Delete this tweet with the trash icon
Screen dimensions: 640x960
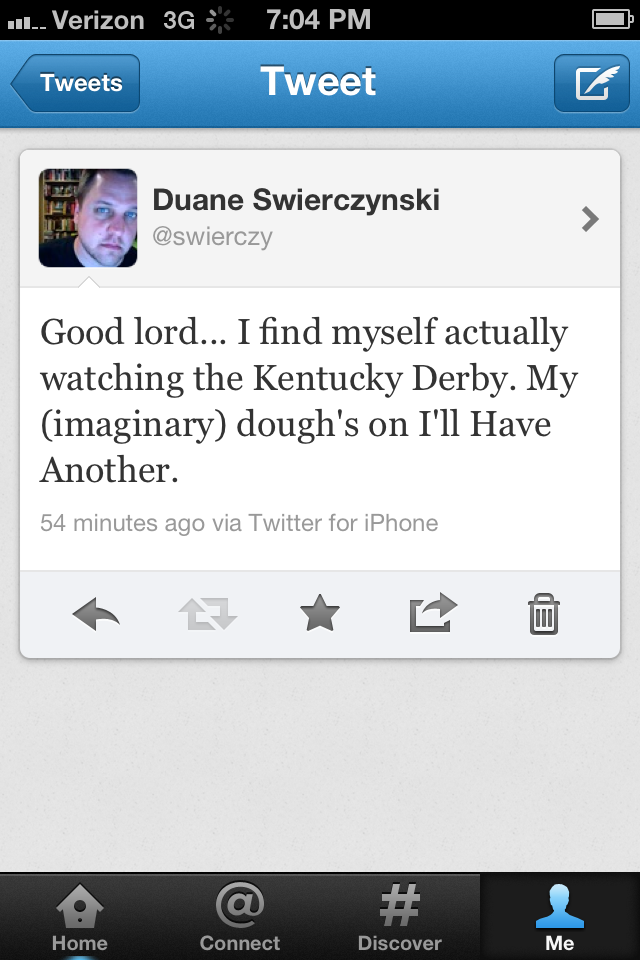coord(543,614)
